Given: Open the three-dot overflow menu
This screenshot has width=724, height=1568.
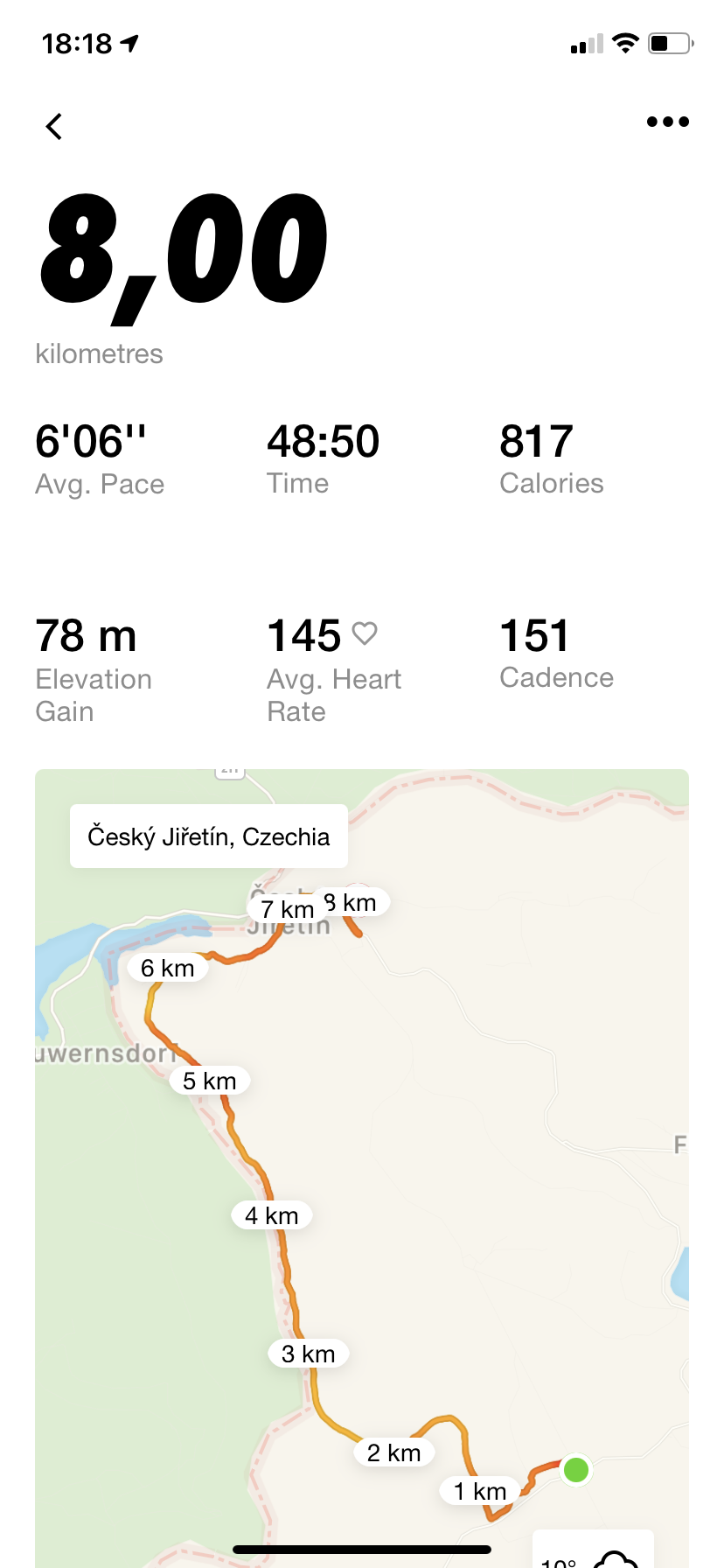Looking at the screenshot, I should (668, 122).
